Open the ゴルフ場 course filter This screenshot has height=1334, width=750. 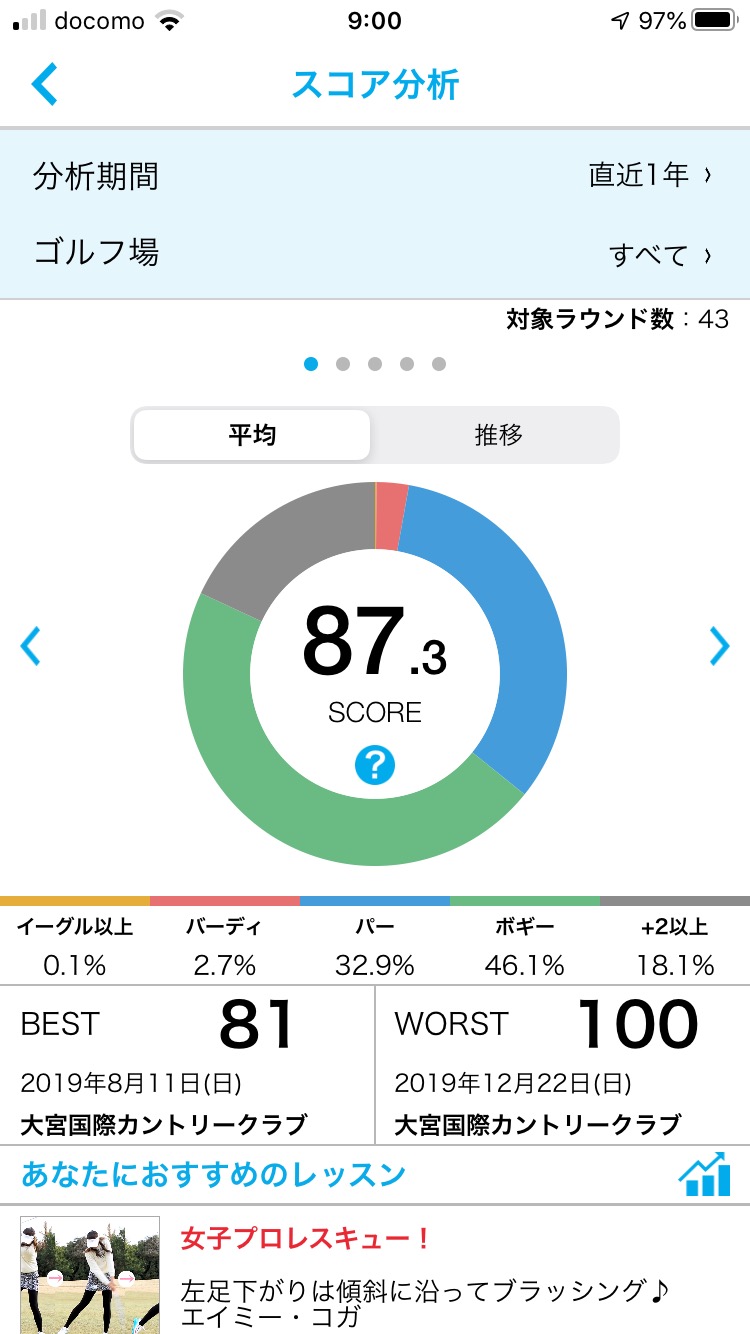pyautogui.click(x=375, y=254)
